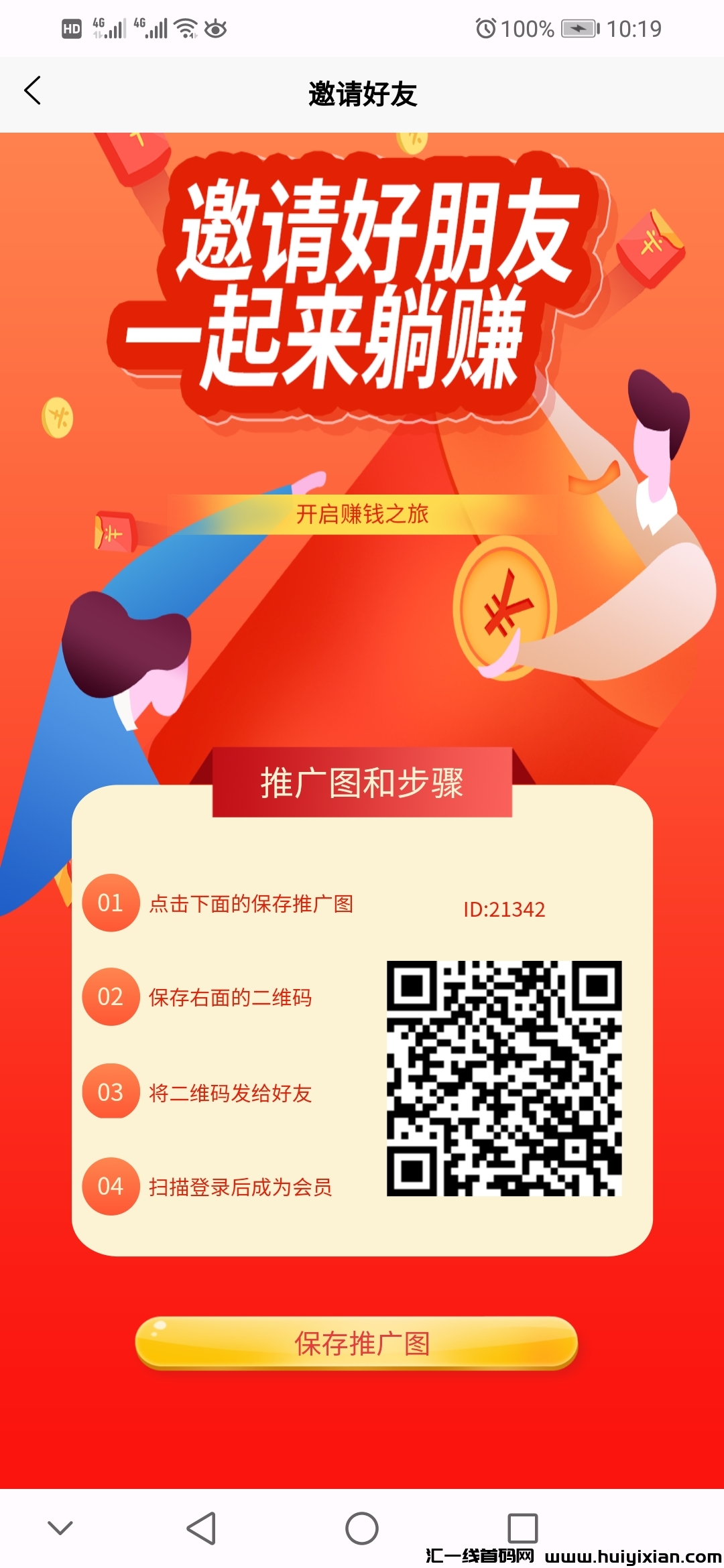Image resolution: width=724 pixels, height=1568 pixels.
Task: Open the system recent apps view
Action: pos(522,1528)
